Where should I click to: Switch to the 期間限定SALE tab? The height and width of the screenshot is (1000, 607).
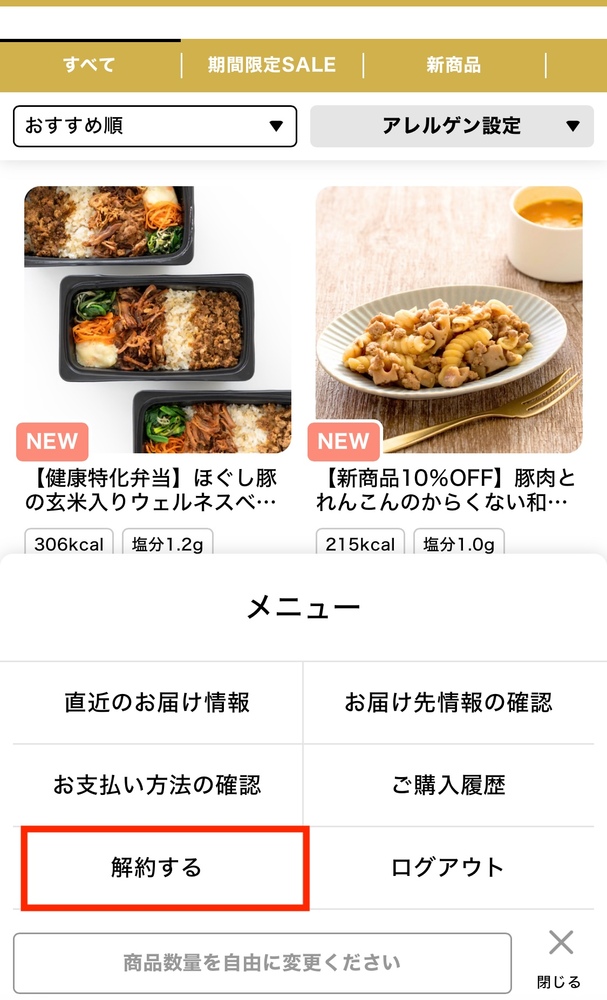coord(272,65)
